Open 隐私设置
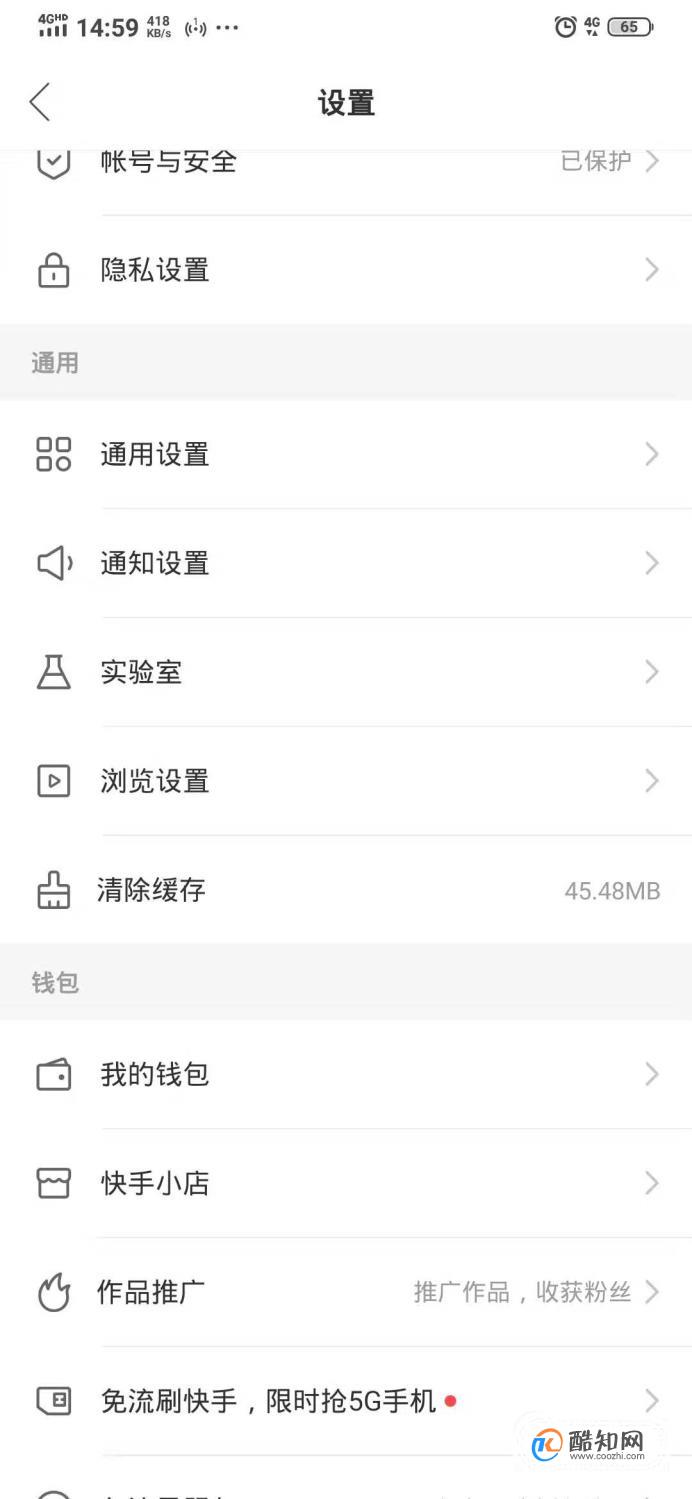 click(x=346, y=270)
